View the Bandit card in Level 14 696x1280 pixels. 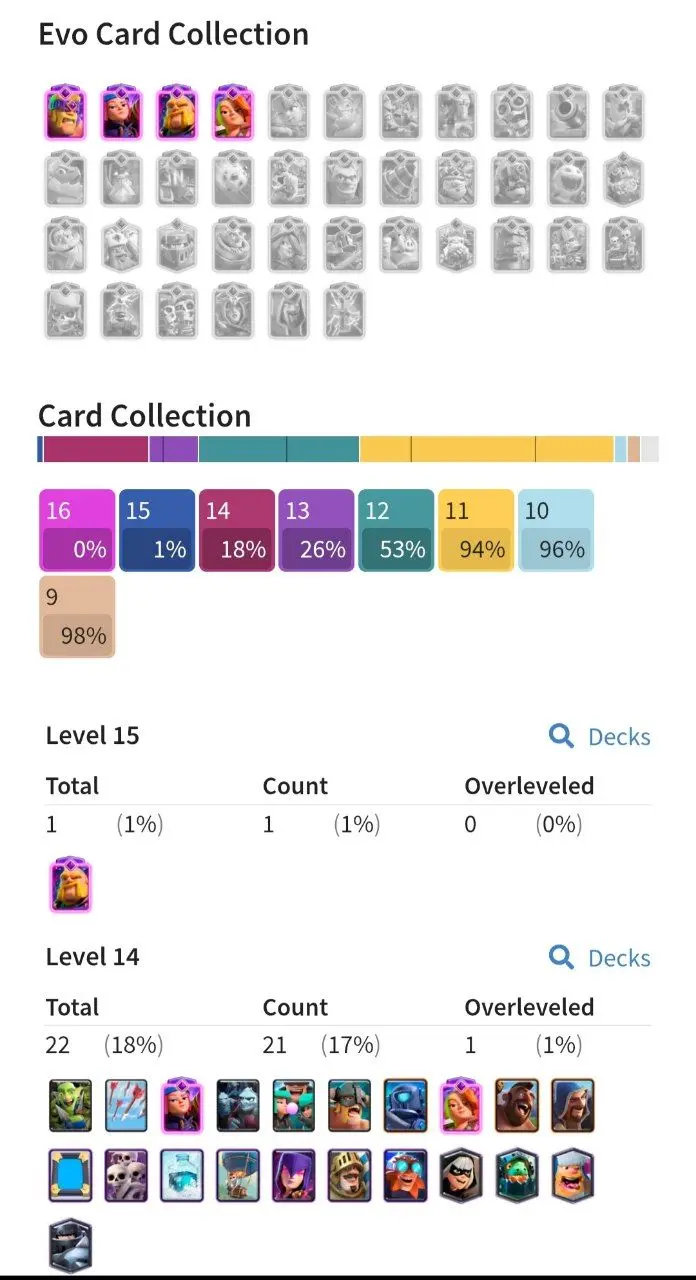coord(461,1175)
